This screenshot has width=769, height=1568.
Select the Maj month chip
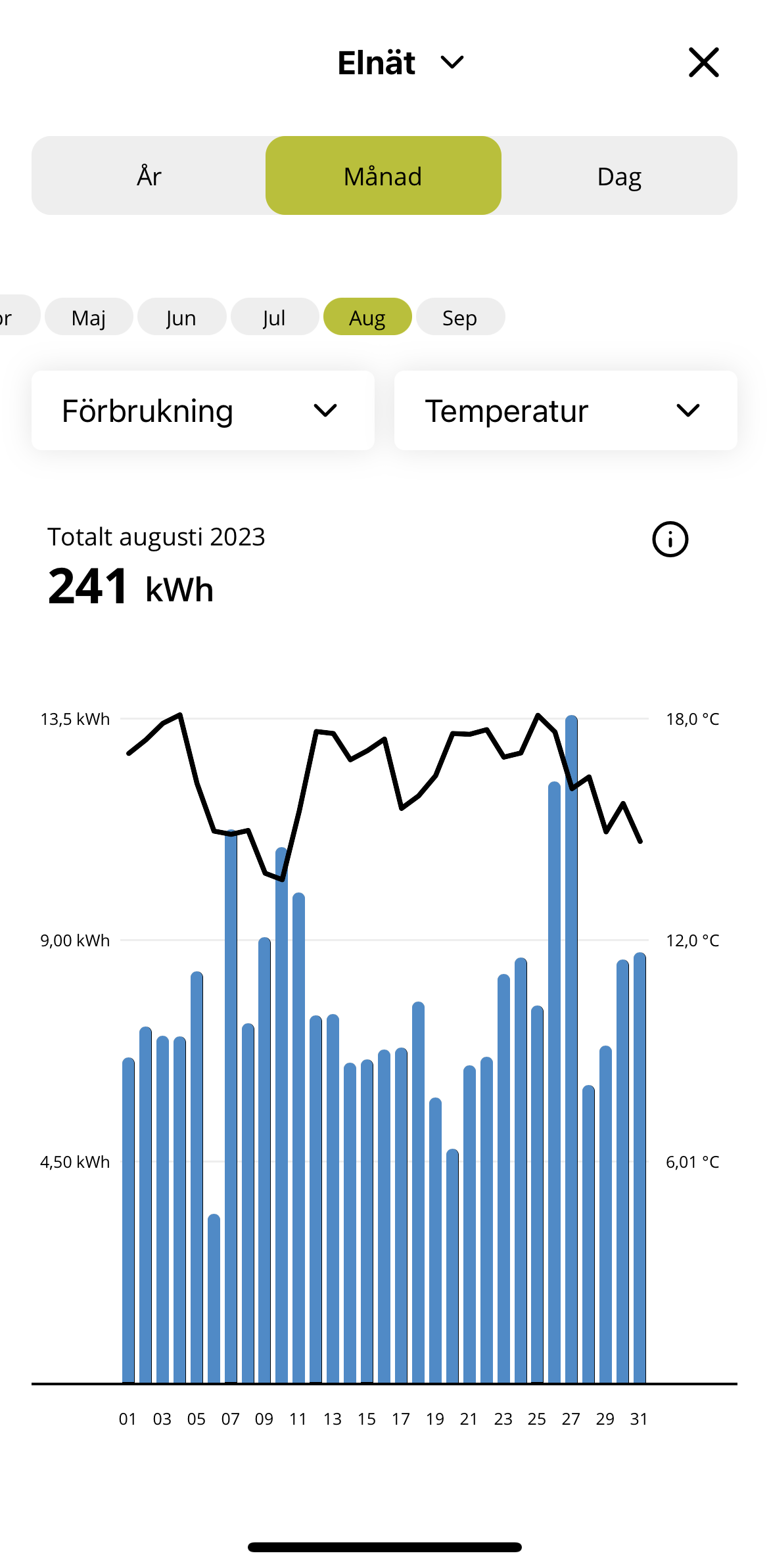[x=89, y=317]
